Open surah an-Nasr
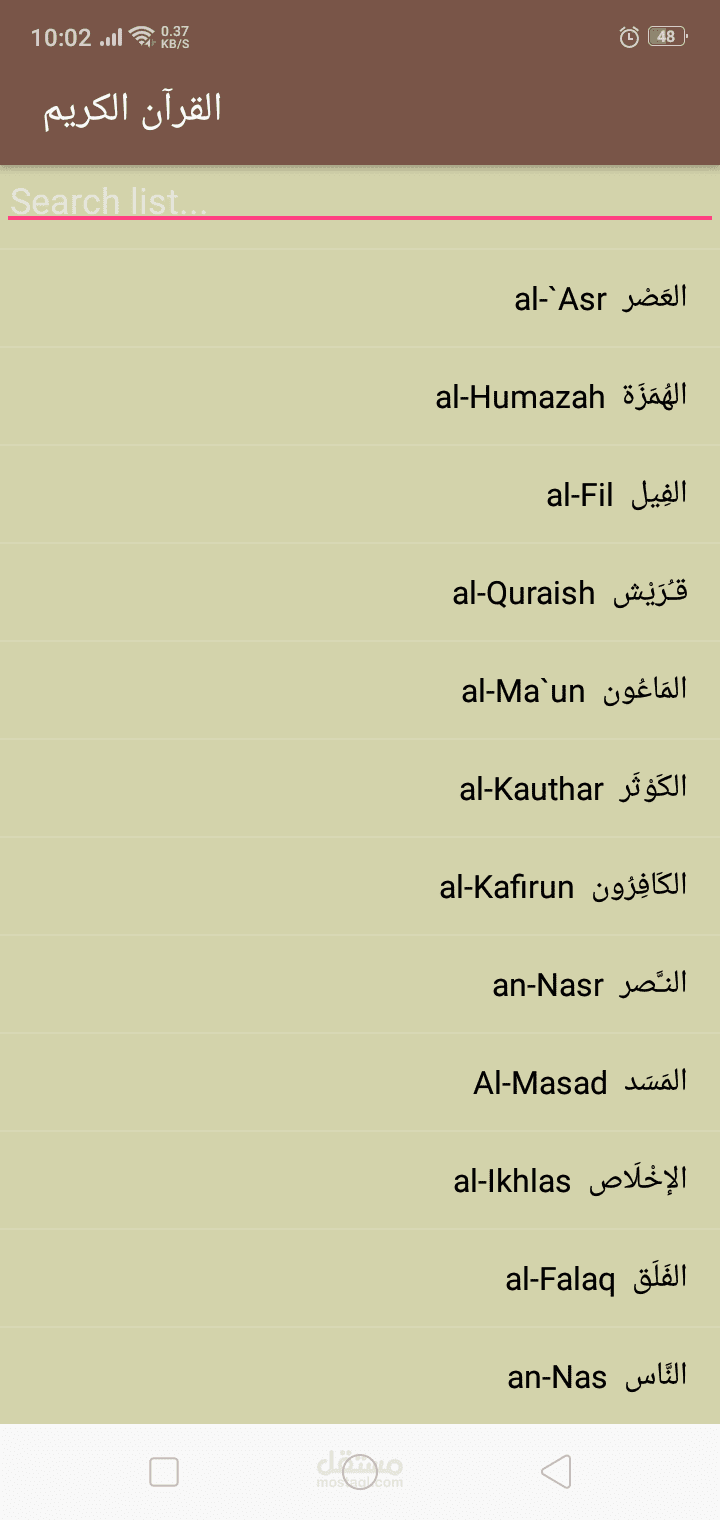This screenshot has width=720, height=1520. point(590,984)
